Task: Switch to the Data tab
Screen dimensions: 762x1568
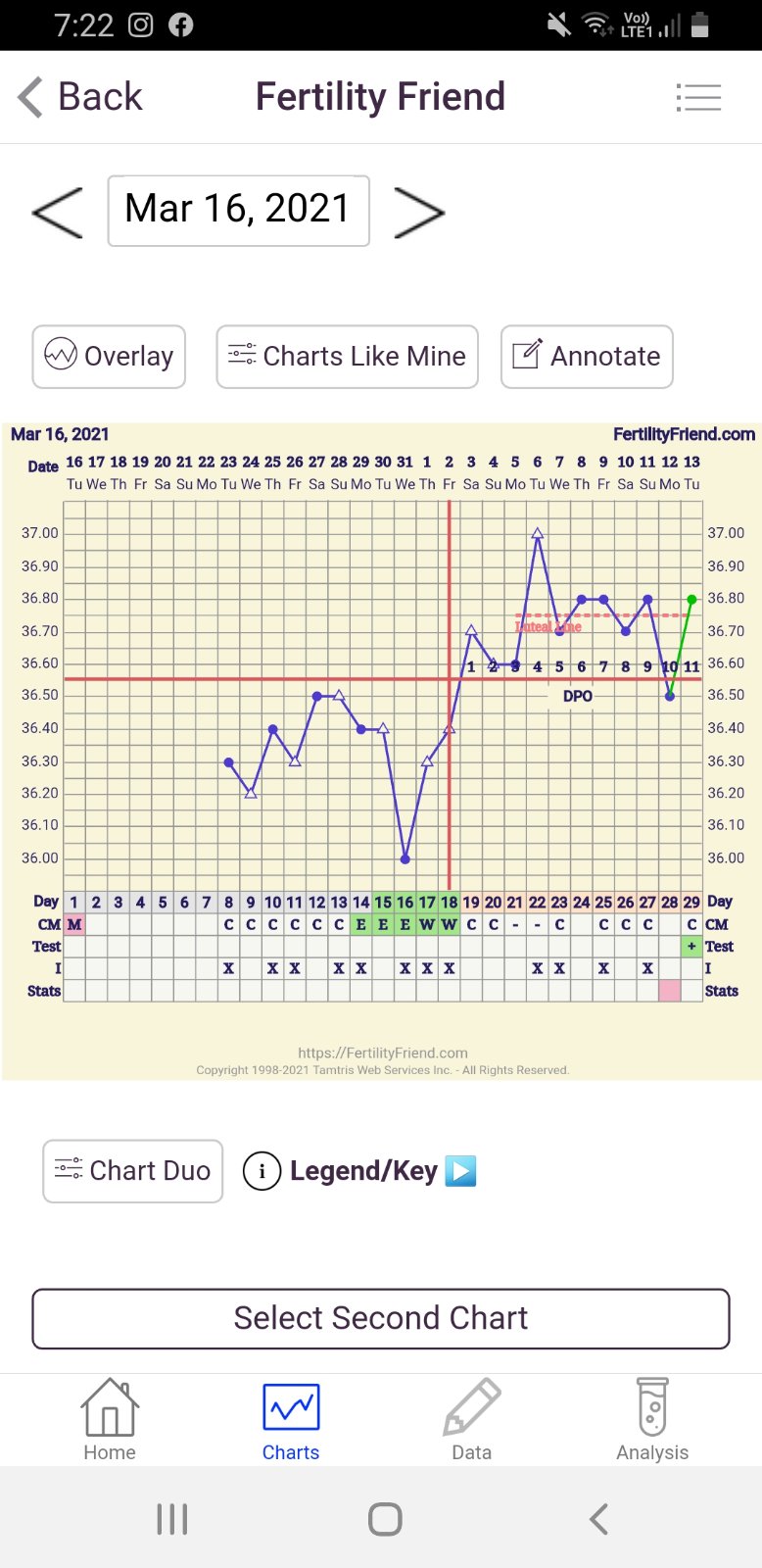Action: point(471,1420)
